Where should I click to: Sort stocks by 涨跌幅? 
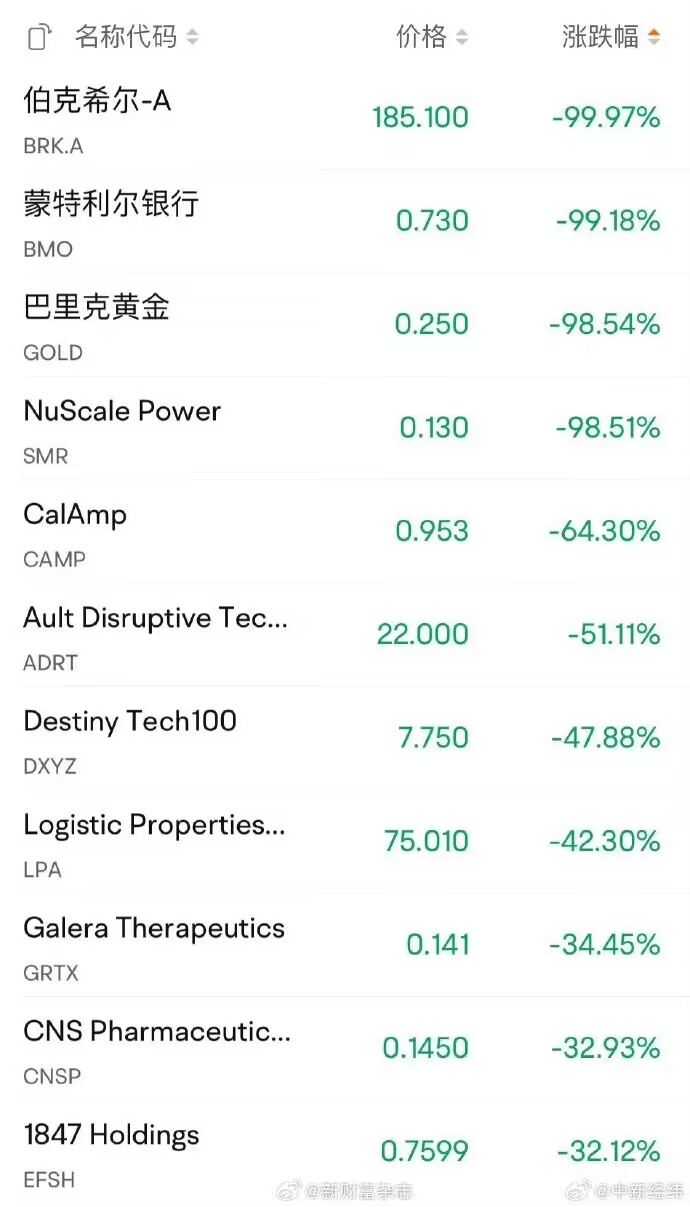click(x=611, y=38)
